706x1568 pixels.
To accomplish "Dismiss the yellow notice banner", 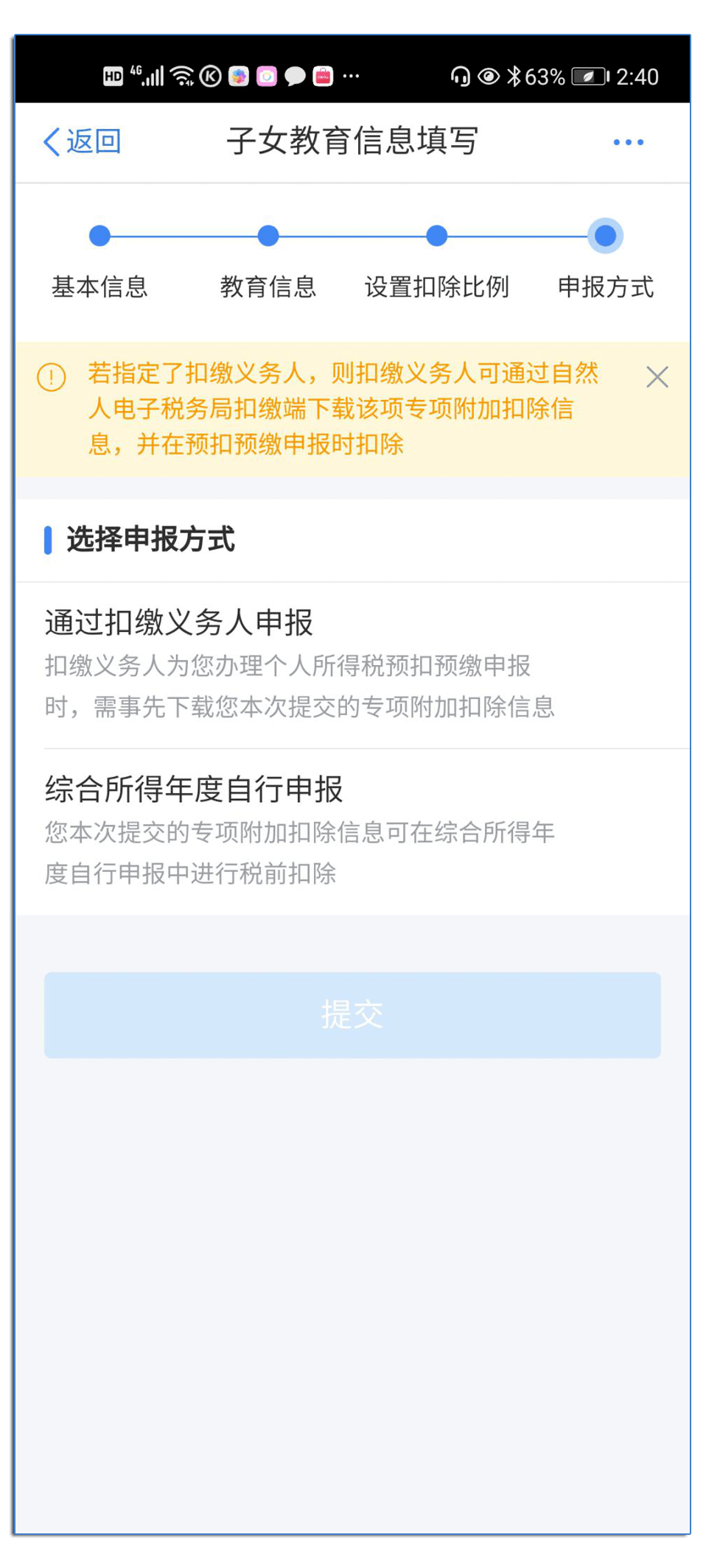I will coord(657,377).
